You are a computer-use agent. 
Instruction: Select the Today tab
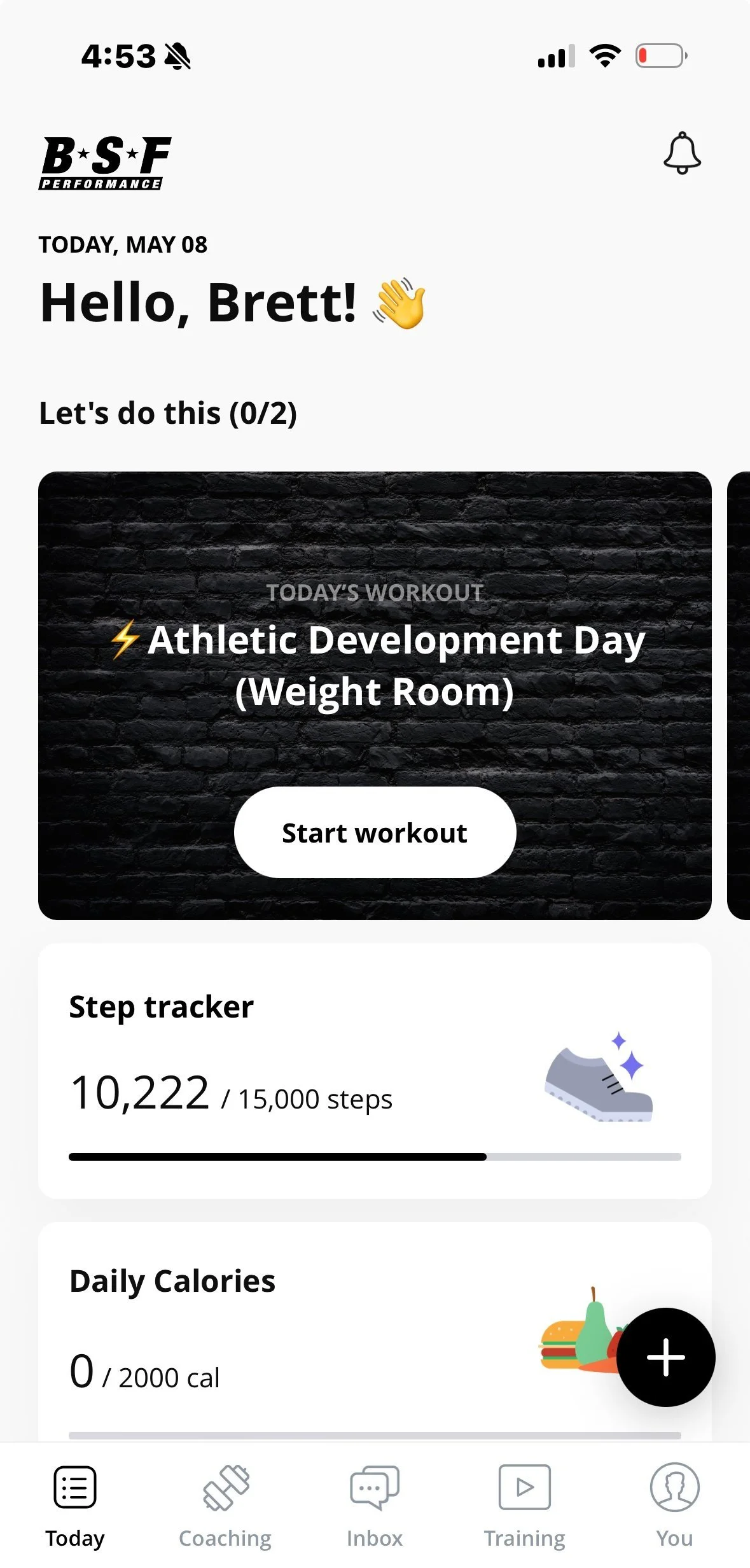[75, 1506]
